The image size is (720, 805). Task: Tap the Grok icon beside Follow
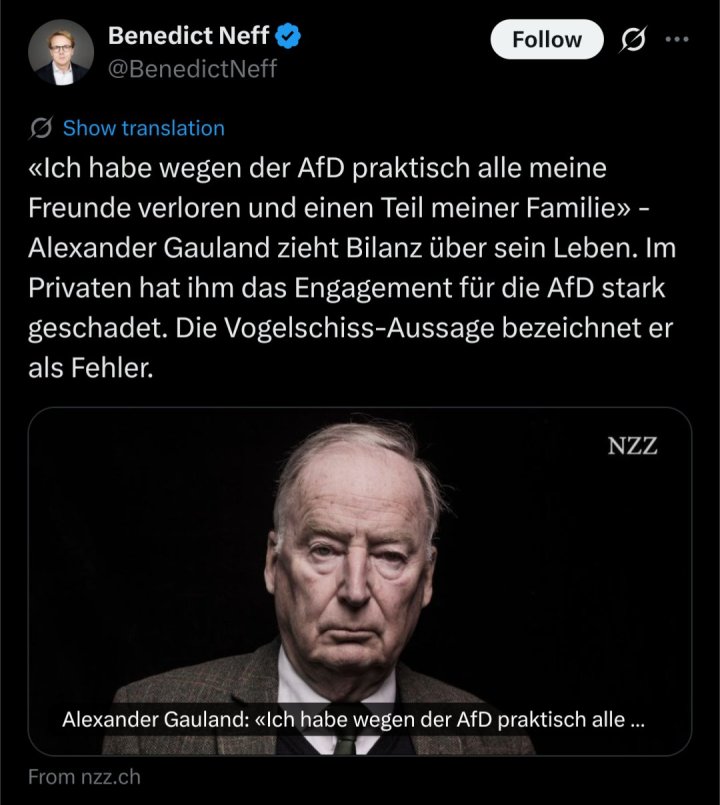632,40
